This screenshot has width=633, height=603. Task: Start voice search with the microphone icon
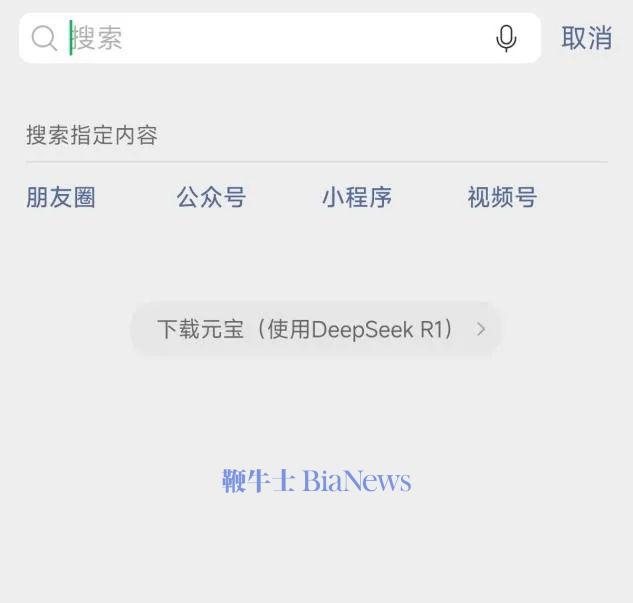pos(506,39)
